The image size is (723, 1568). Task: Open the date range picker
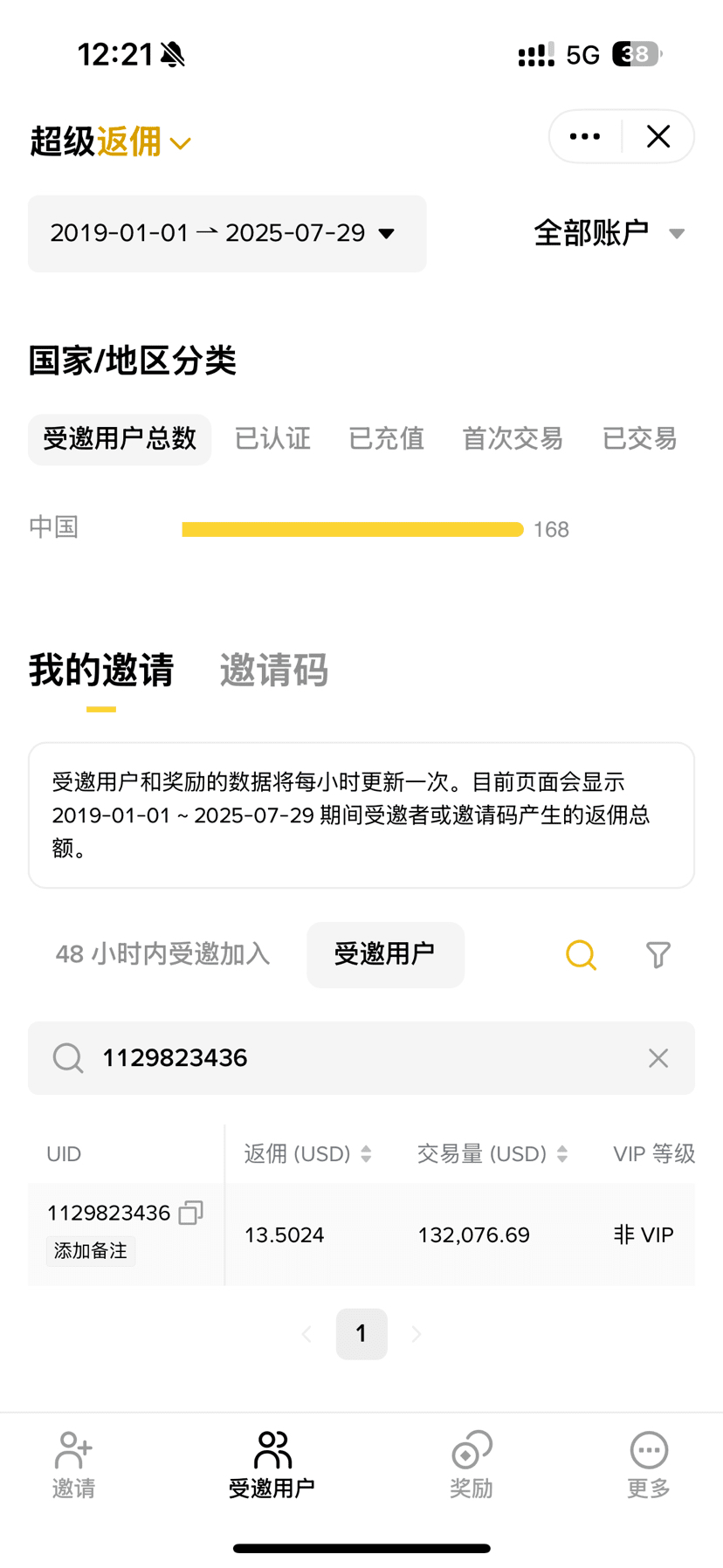coord(226,234)
